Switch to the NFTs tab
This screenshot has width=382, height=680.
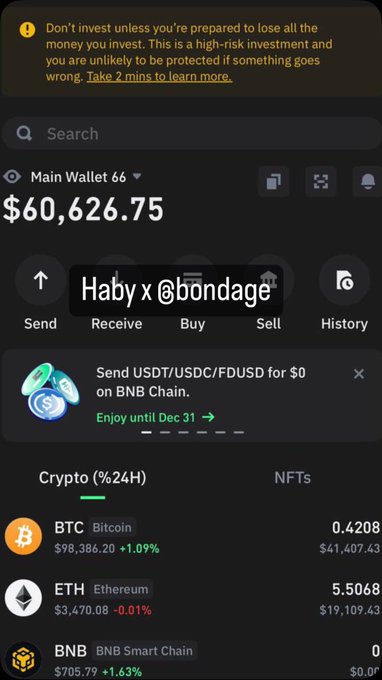click(x=293, y=478)
